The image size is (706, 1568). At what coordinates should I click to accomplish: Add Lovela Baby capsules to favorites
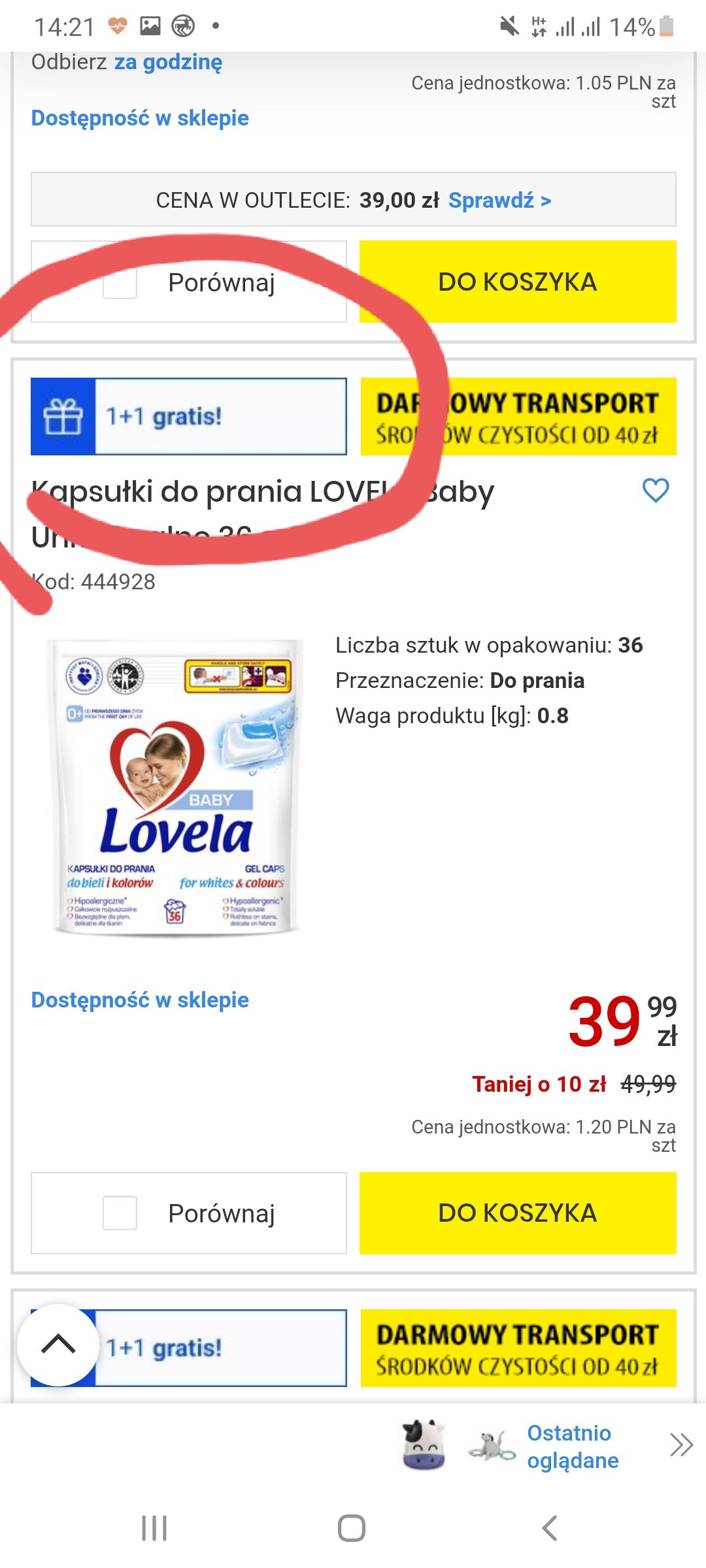[x=656, y=490]
